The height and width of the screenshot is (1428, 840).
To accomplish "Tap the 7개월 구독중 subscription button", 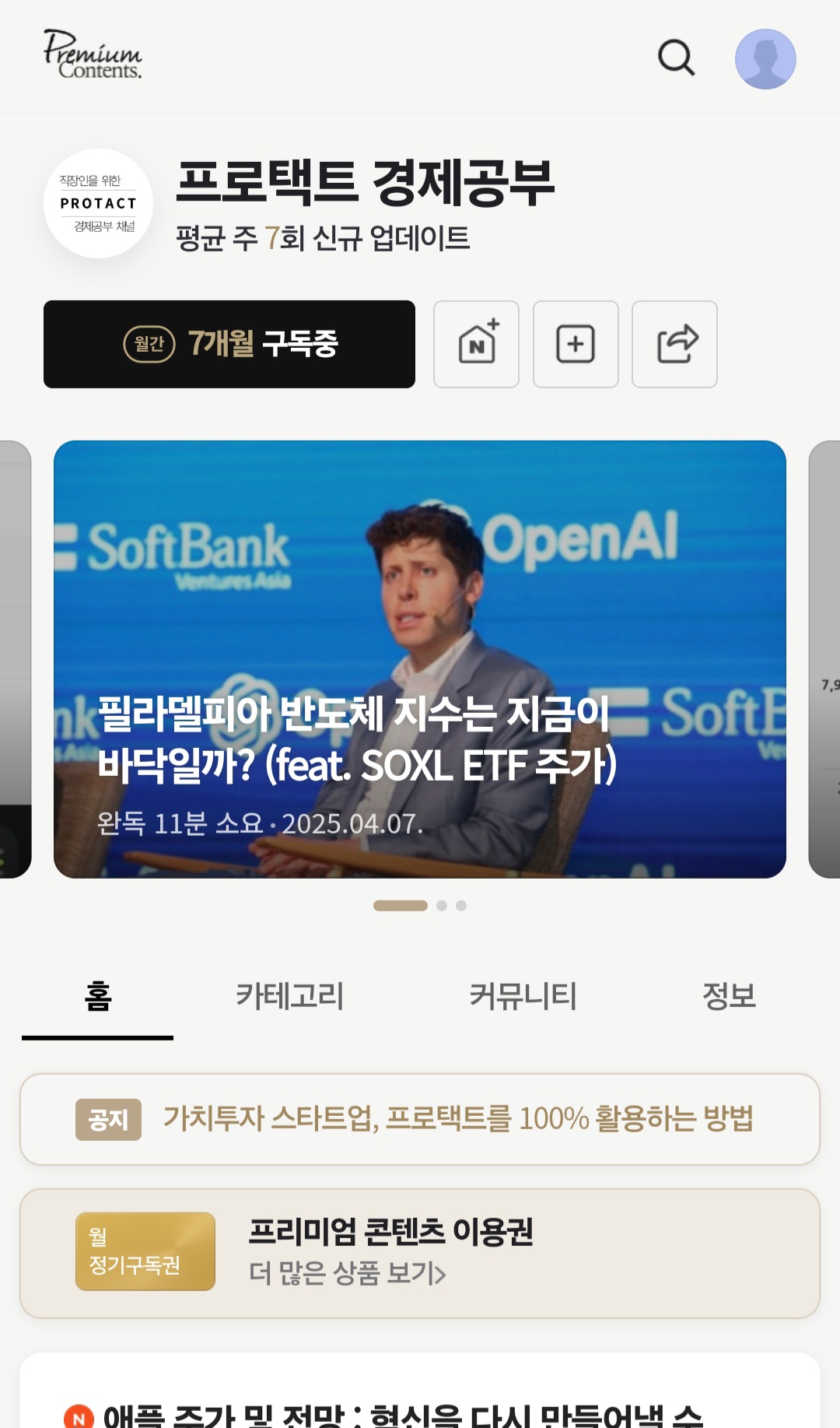I will [229, 344].
